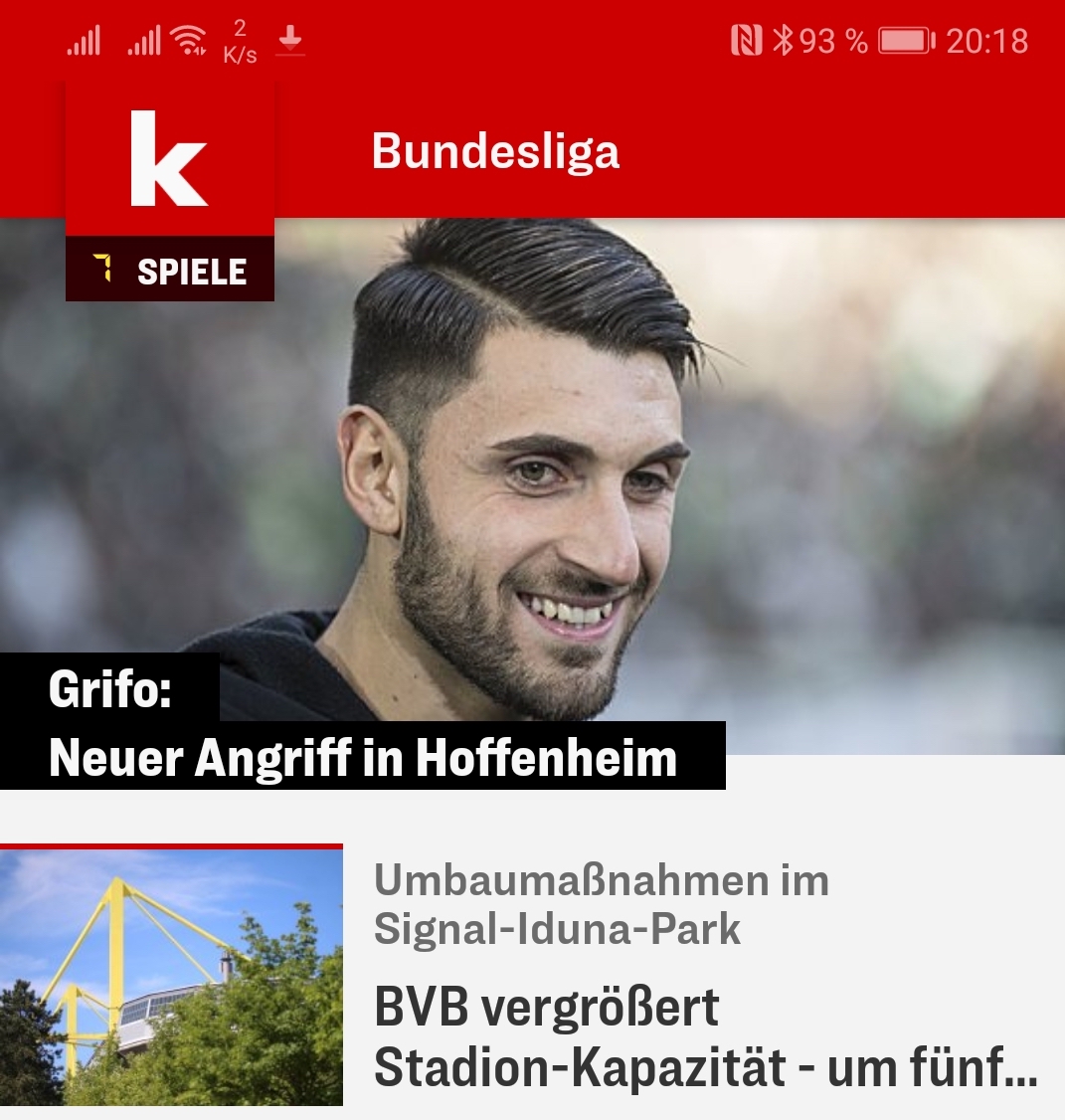Viewport: 1065px width, 1120px height.
Task: Select the Bundesliga section title
Action: pyautogui.click(x=495, y=151)
